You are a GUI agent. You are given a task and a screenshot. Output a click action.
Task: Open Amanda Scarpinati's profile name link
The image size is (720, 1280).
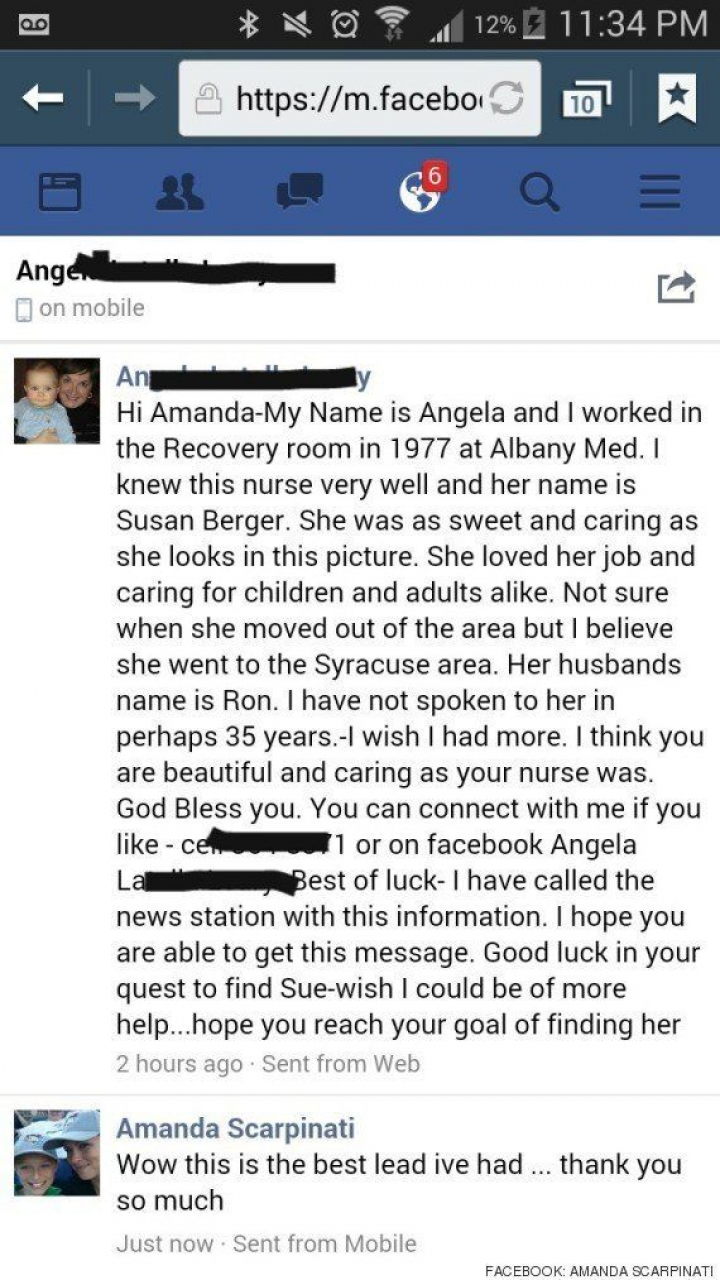pos(235,1128)
